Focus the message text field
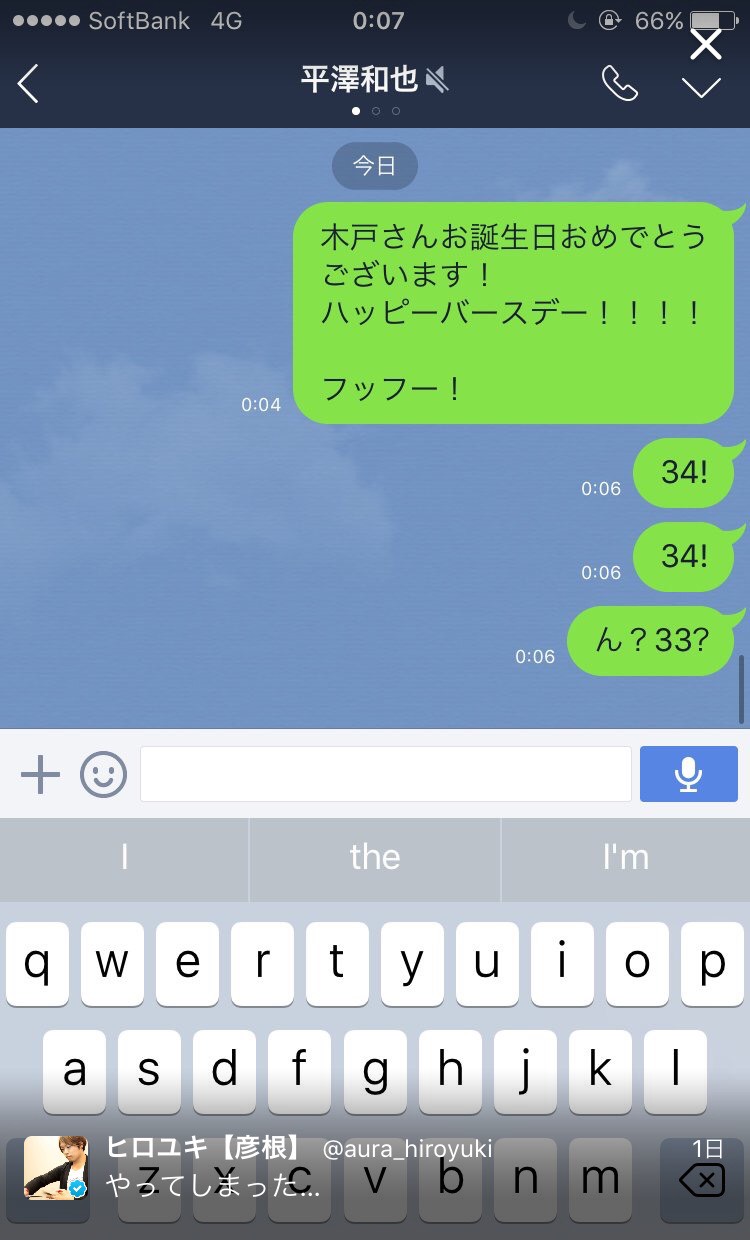The width and height of the screenshot is (750, 1240). [x=385, y=774]
